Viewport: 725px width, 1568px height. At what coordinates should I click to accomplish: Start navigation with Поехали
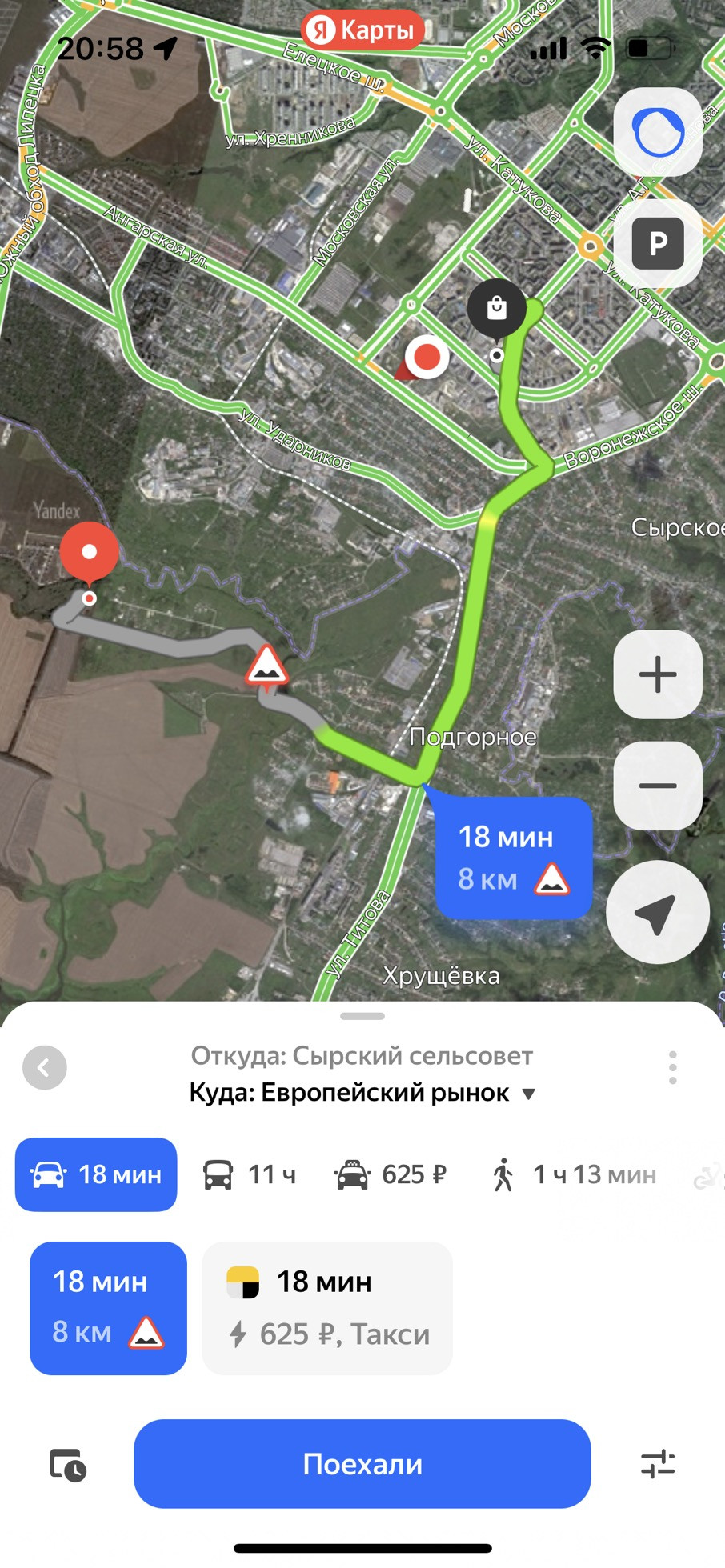362,1463
